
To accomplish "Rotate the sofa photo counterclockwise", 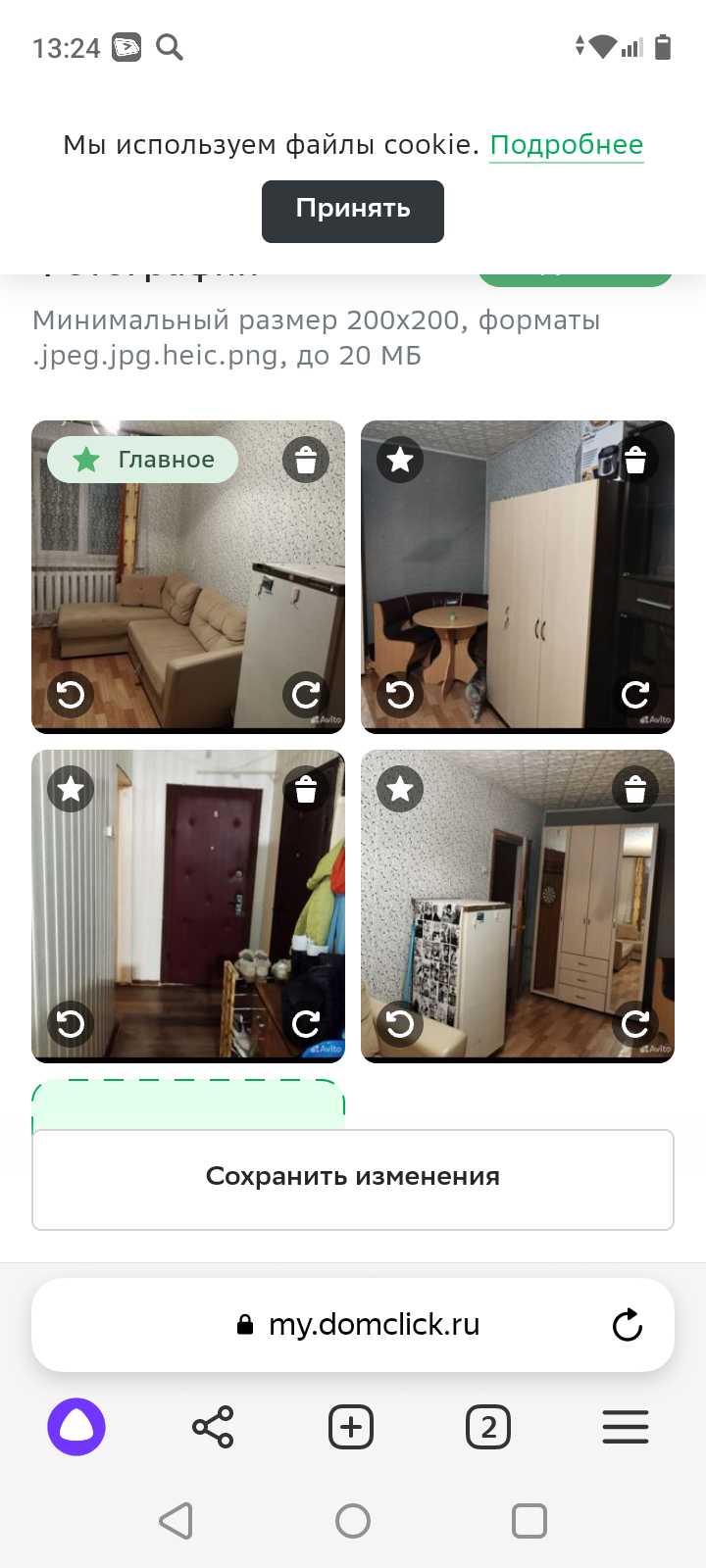I will coord(71,695).
